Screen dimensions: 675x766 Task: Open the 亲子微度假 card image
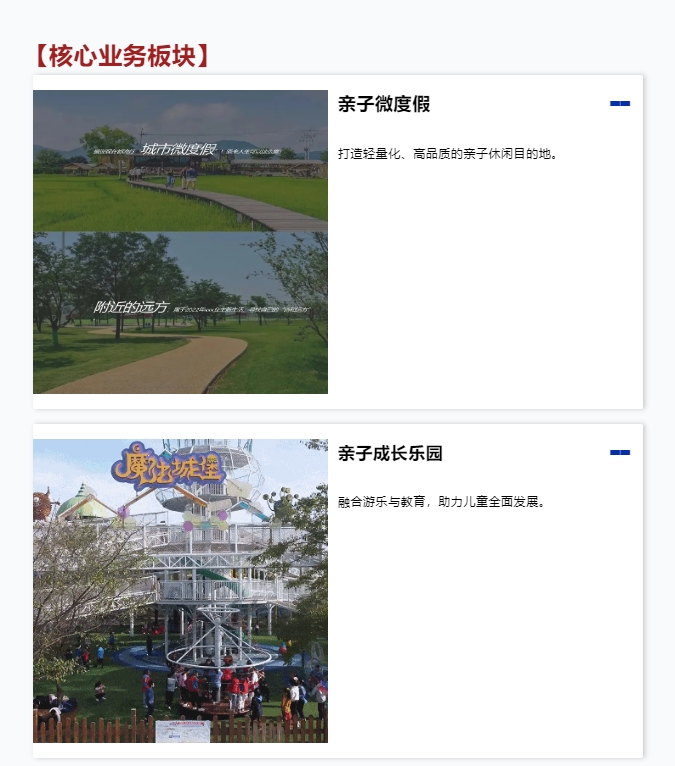180,242
